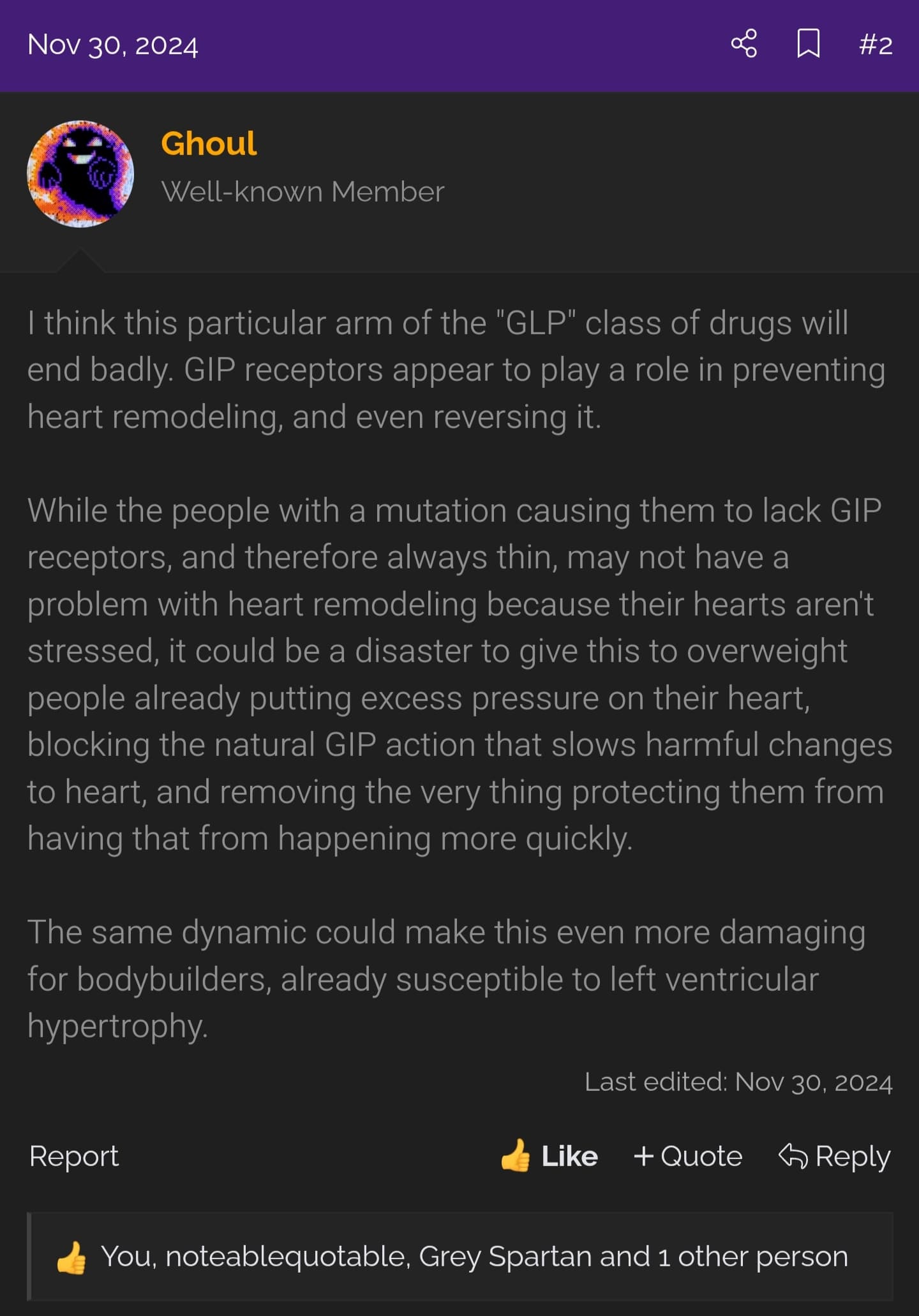View the list of people who liked
The image size is (919, 1316).
(474, 1256)
